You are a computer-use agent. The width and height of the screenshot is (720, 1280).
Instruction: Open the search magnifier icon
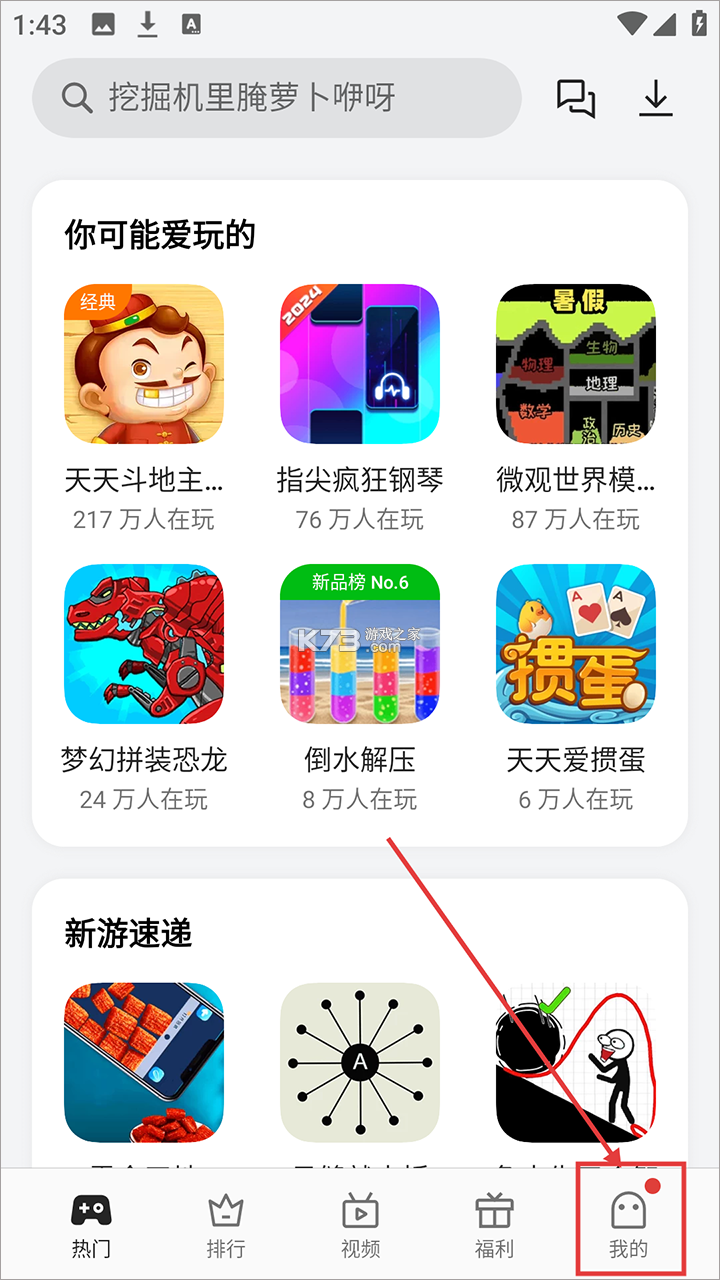pyautogui.click(x=76, y=97)
